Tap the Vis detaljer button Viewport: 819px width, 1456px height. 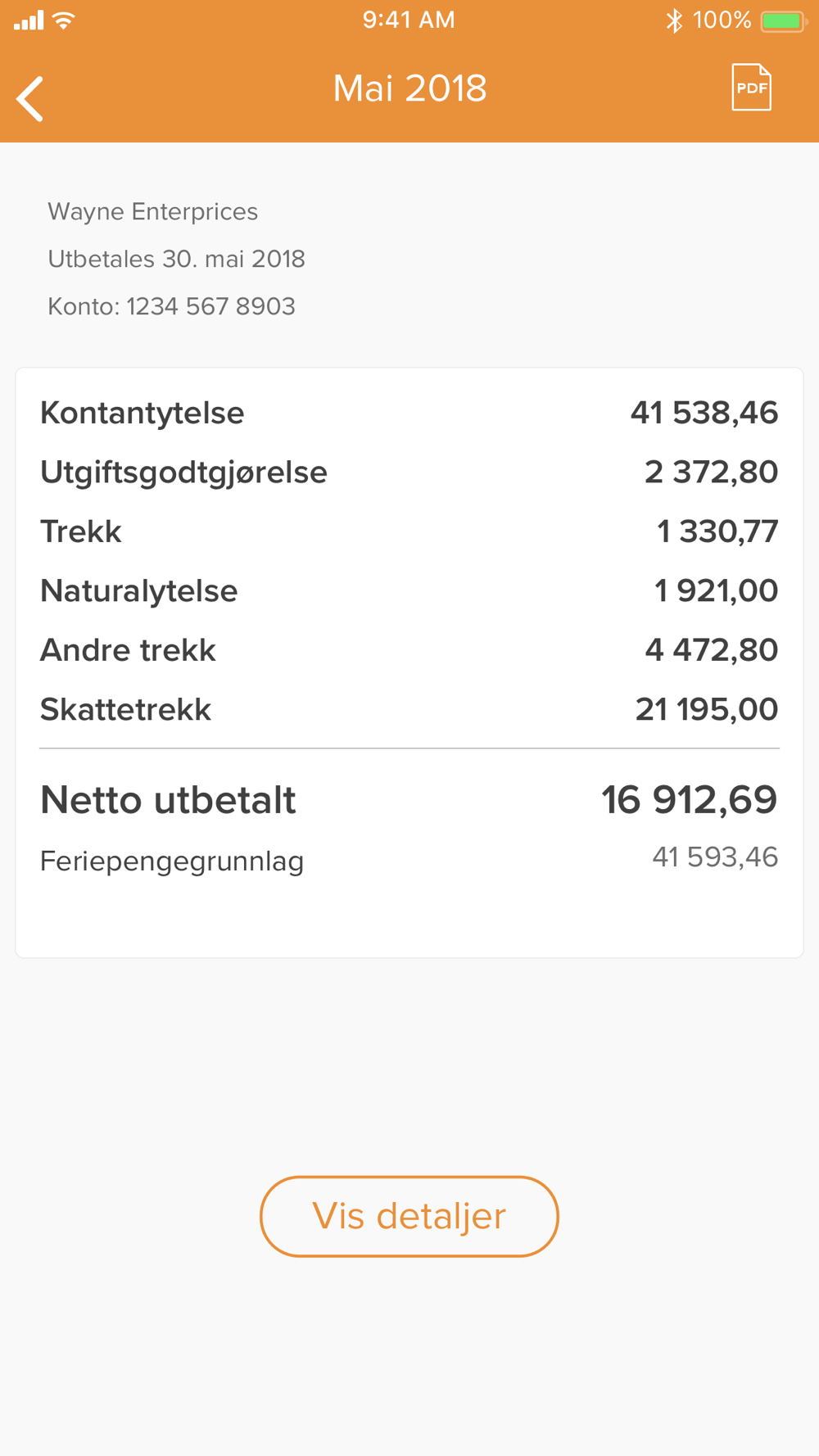[409, 1216]
